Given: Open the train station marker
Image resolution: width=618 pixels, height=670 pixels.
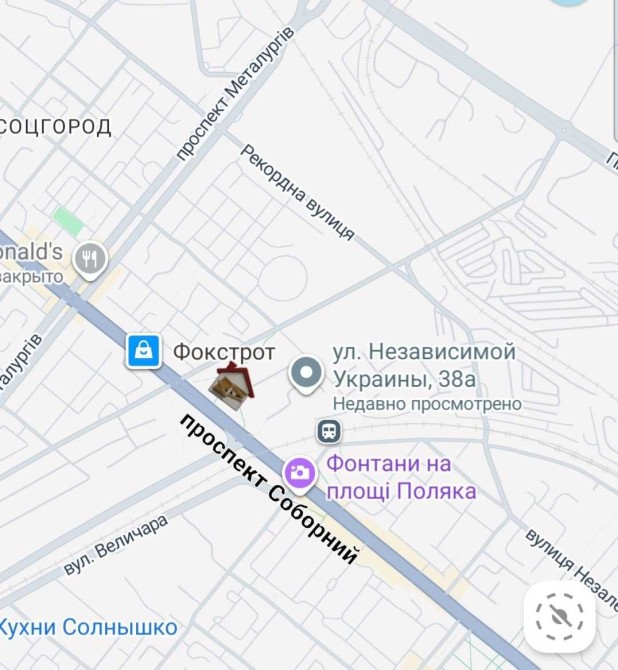Looking at the screenshot, I should click(x=329, y=432).
